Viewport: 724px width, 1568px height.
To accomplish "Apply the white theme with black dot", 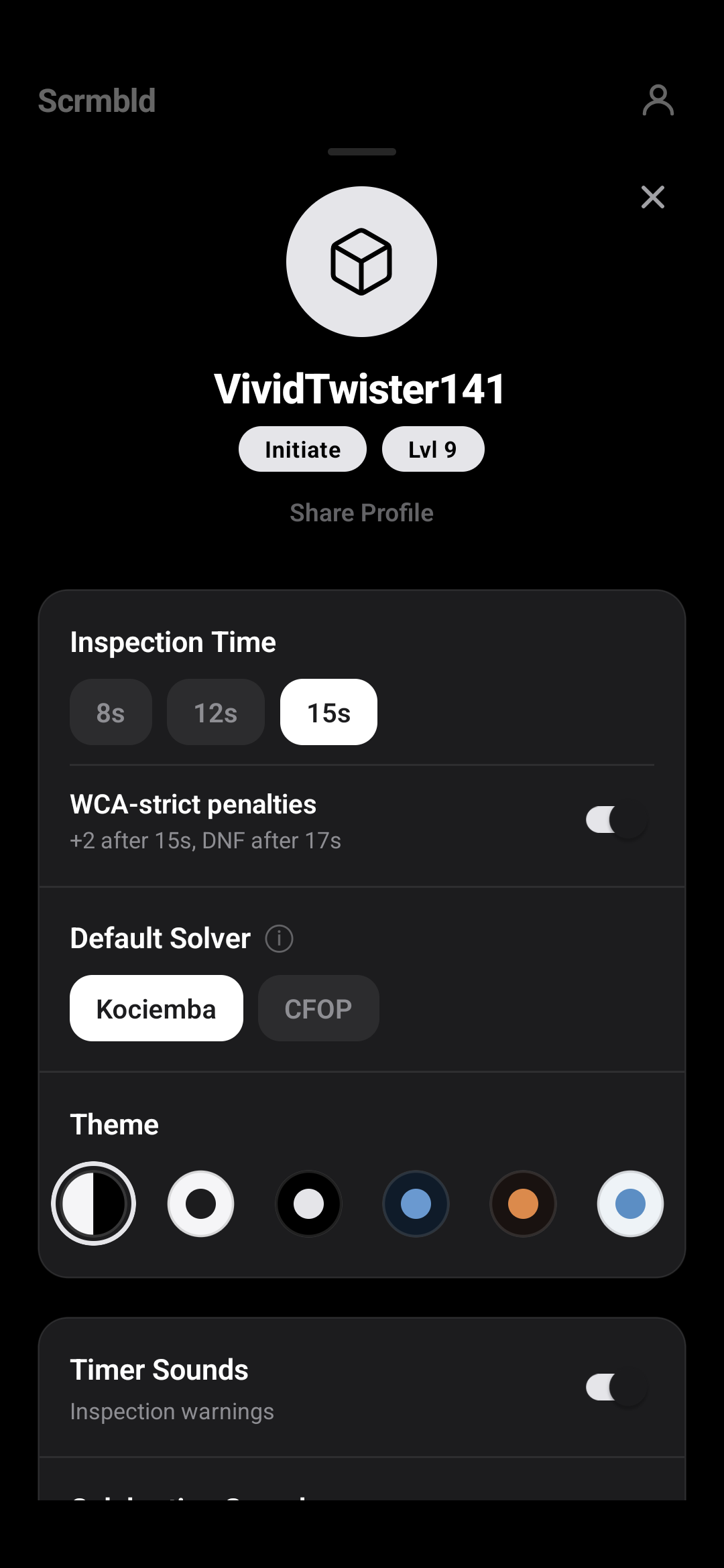I will click(201, 1203).
